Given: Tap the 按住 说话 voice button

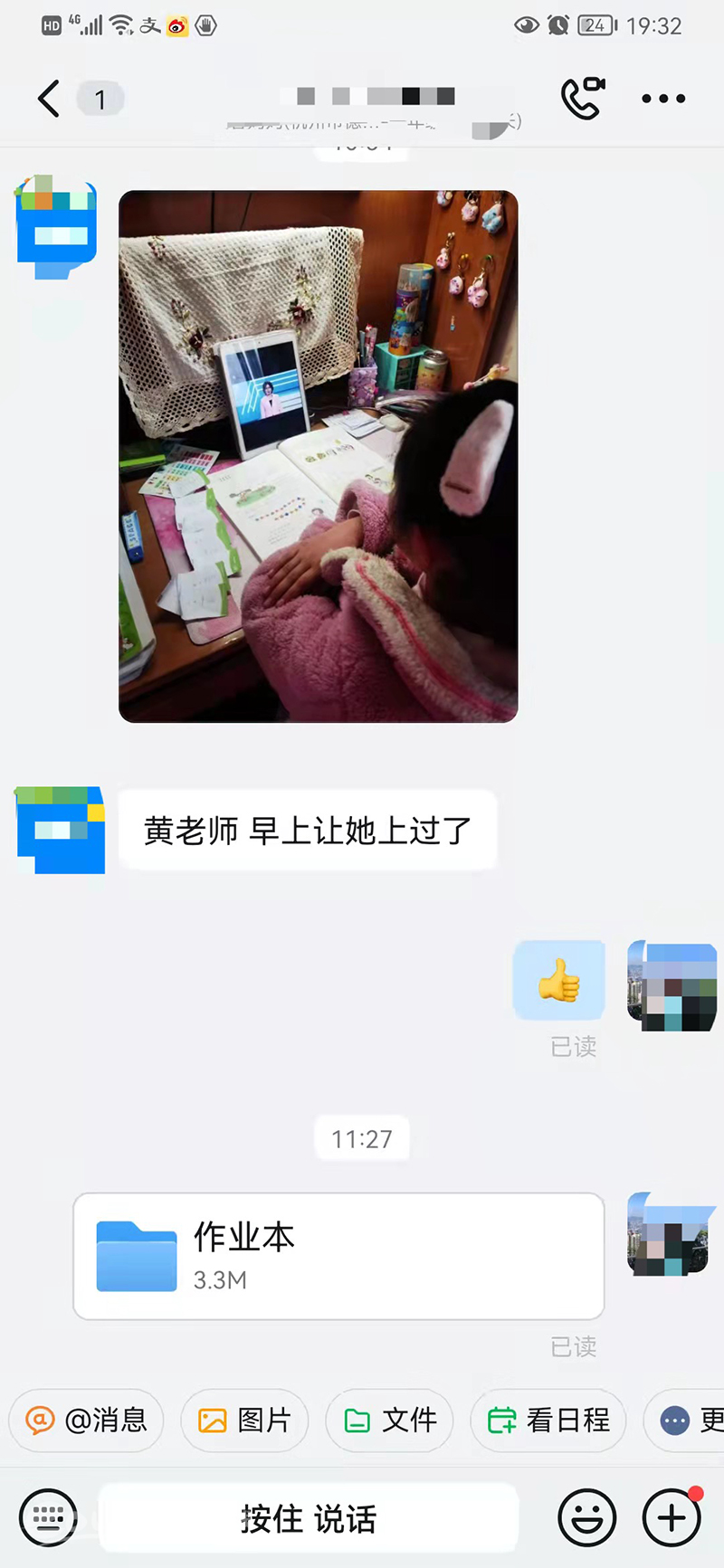Looking at the screenshot, I should pyautogui.click(x=308, y=1518).
